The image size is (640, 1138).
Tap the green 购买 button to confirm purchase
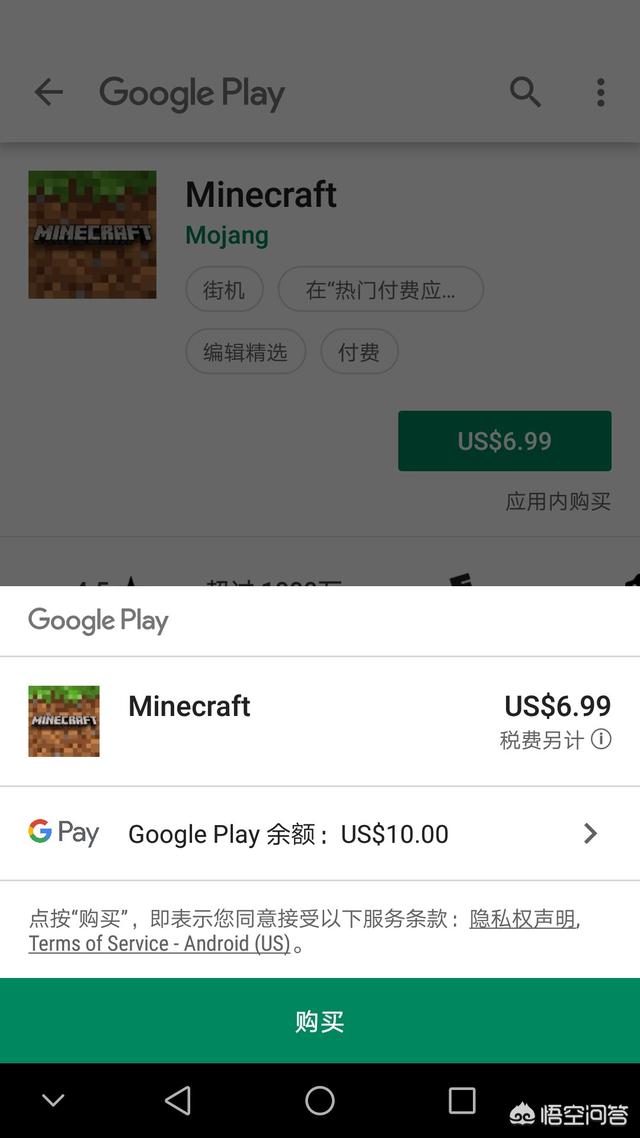(320, 1020)
